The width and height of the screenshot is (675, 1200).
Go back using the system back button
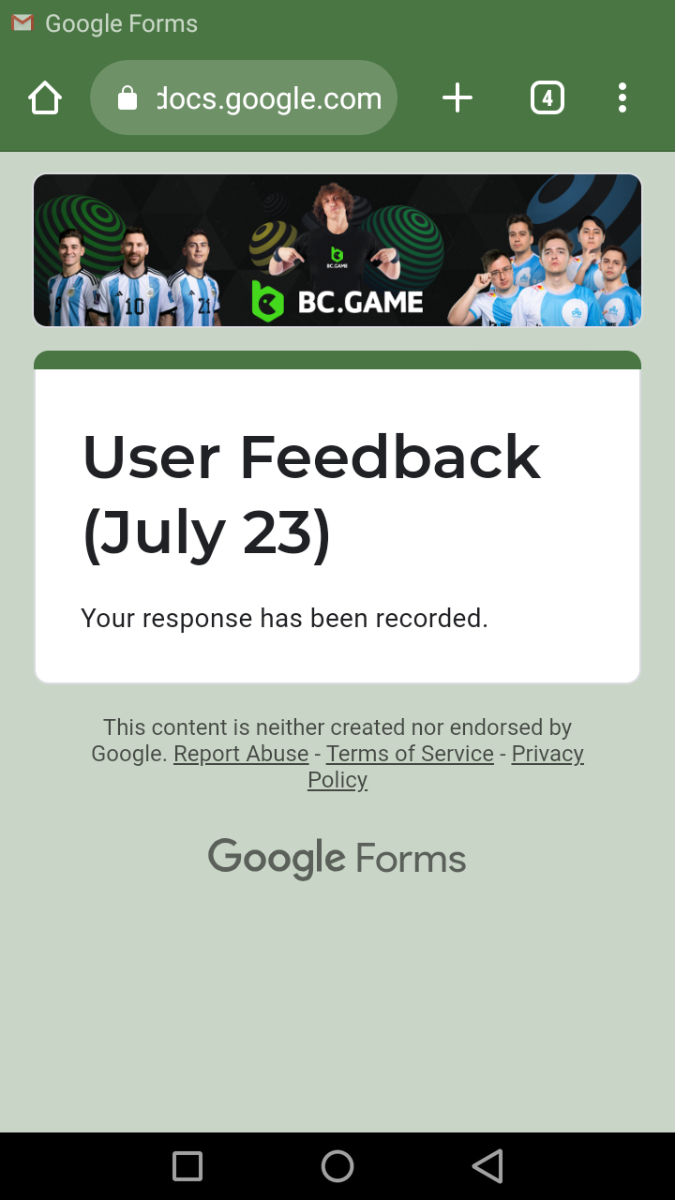(487, 1166)
